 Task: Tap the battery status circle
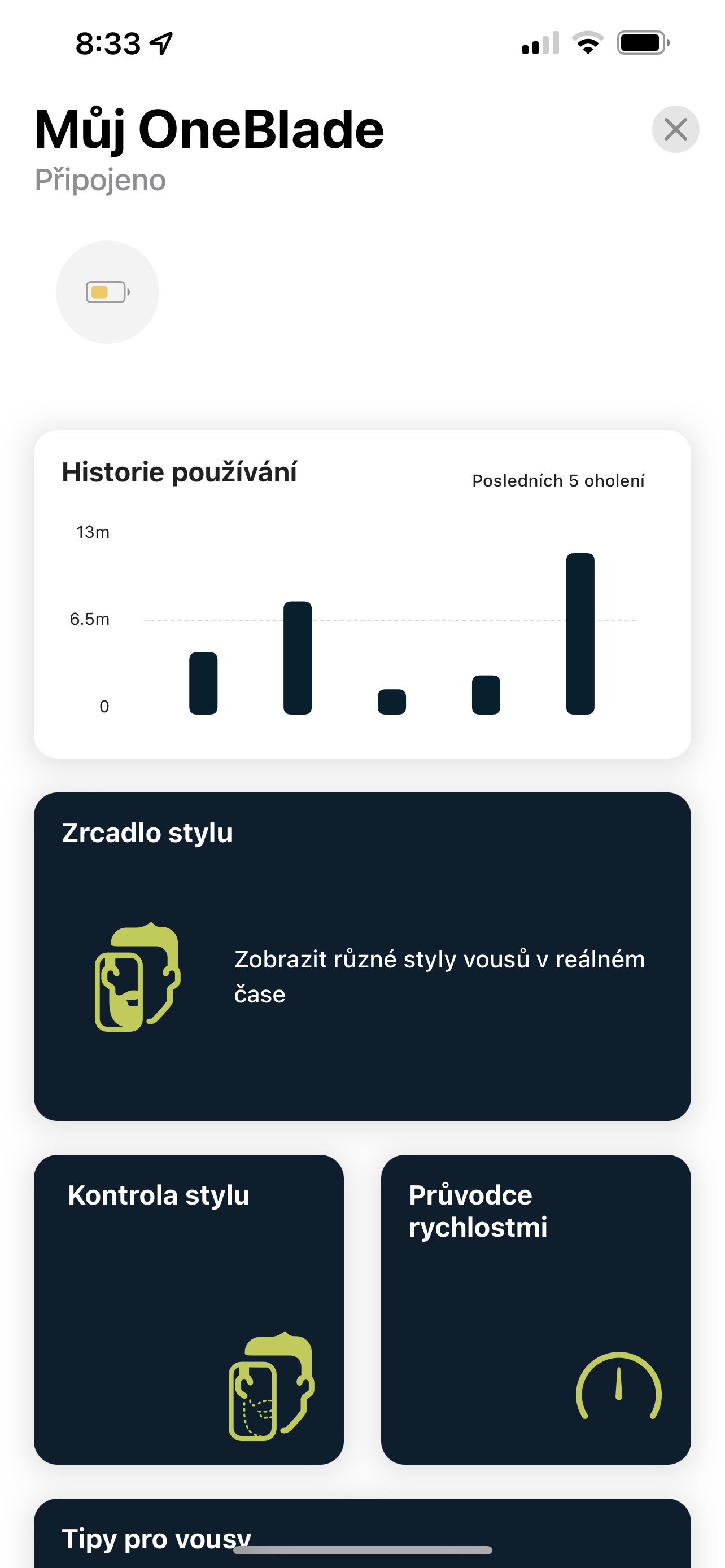click(107, 292)
